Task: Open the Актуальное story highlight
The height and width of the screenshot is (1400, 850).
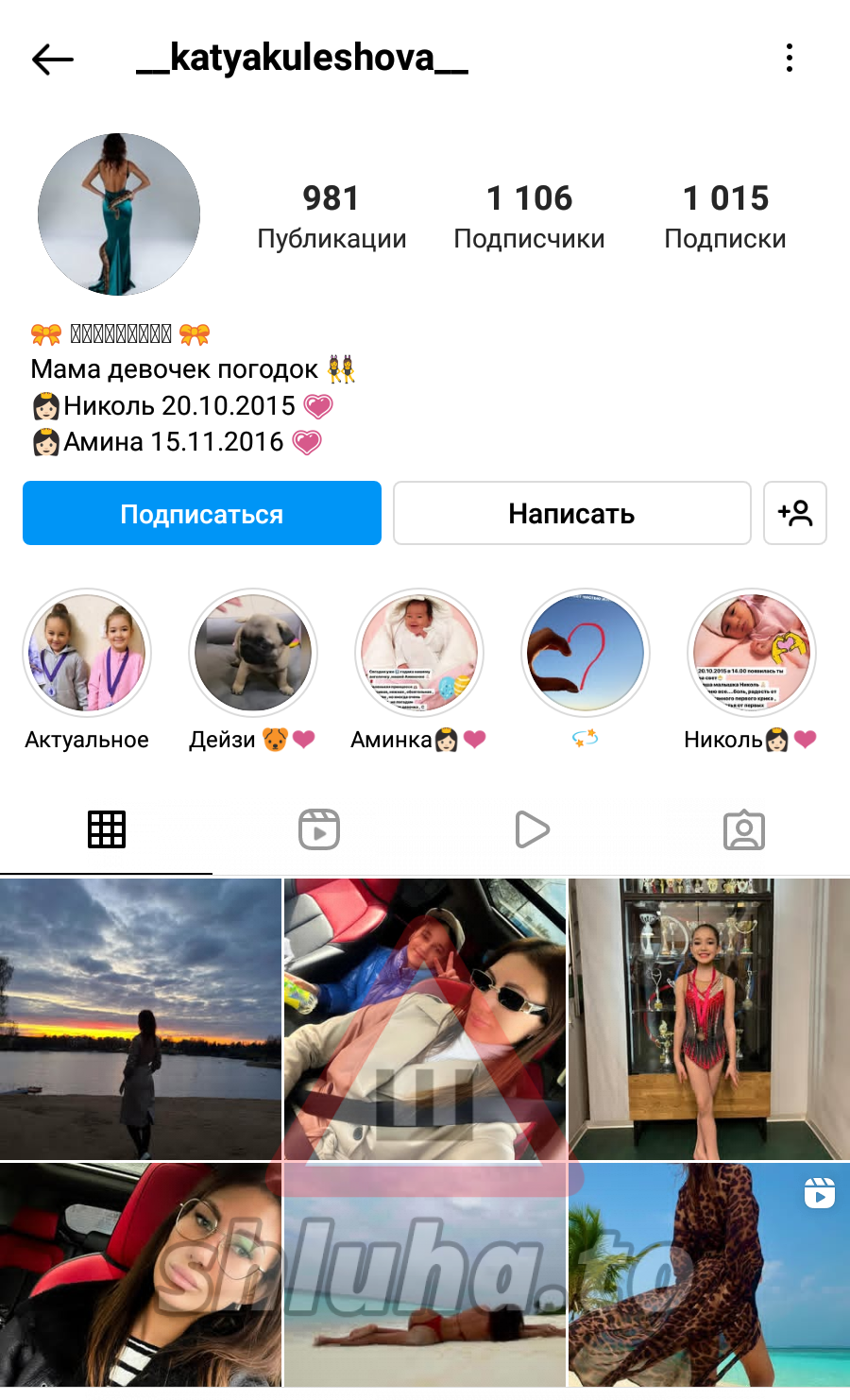Action: pos(87,654)
